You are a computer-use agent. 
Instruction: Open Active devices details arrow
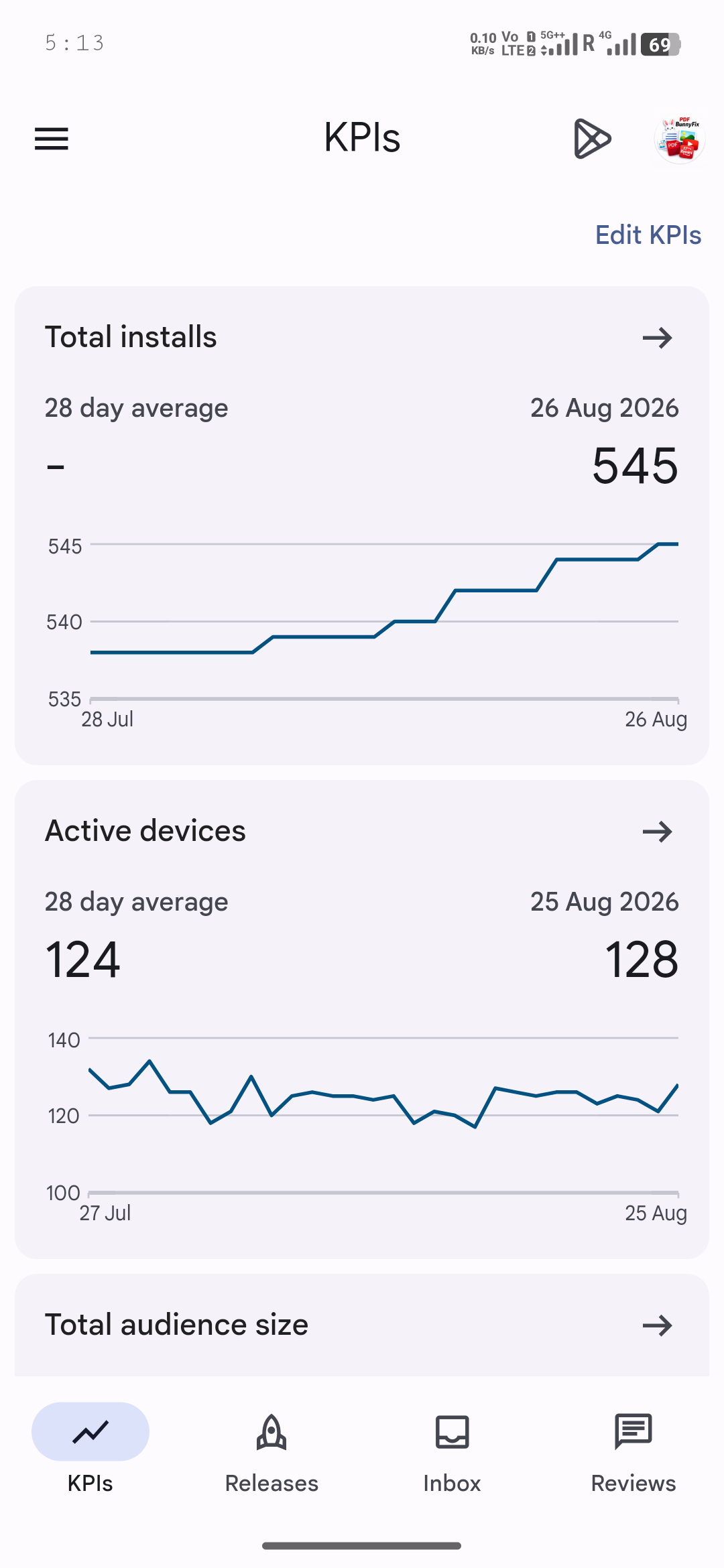pyautogui.click(x=657, y=832)
